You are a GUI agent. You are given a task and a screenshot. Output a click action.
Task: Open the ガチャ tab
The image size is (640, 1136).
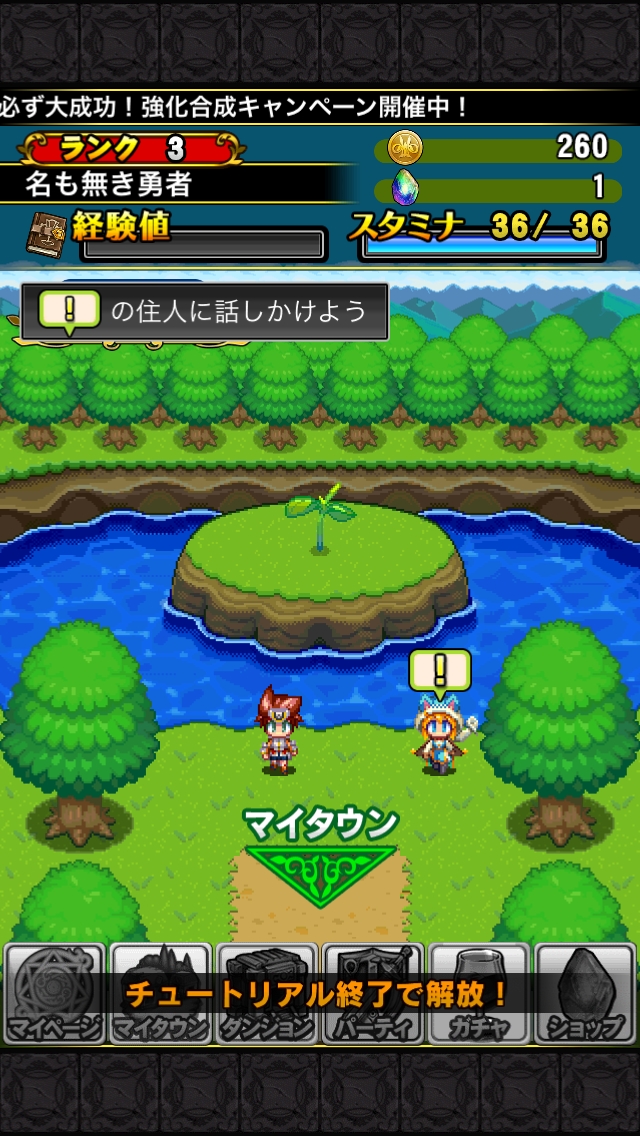(x=479, y=993)
